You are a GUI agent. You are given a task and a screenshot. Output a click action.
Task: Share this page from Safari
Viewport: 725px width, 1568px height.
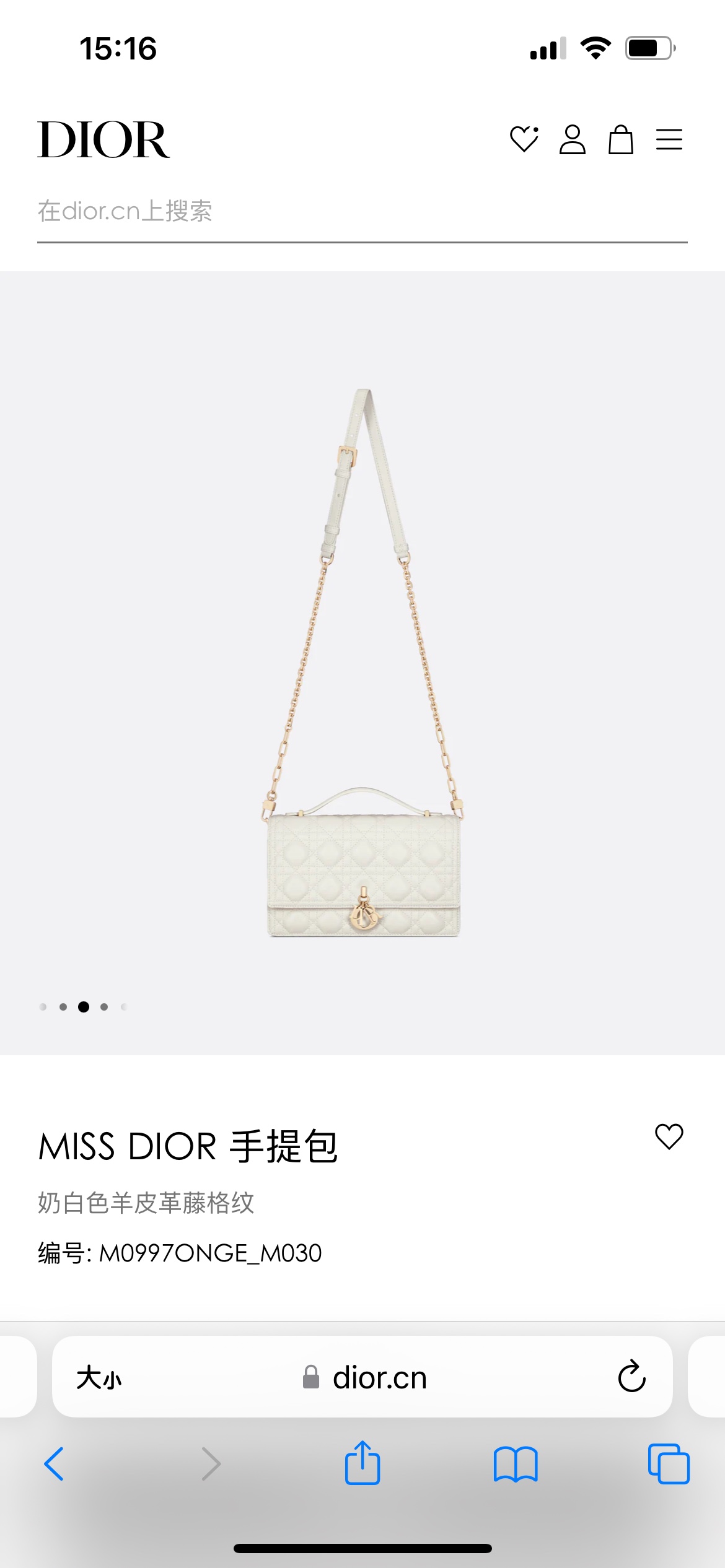click(x=362, y=1463)
